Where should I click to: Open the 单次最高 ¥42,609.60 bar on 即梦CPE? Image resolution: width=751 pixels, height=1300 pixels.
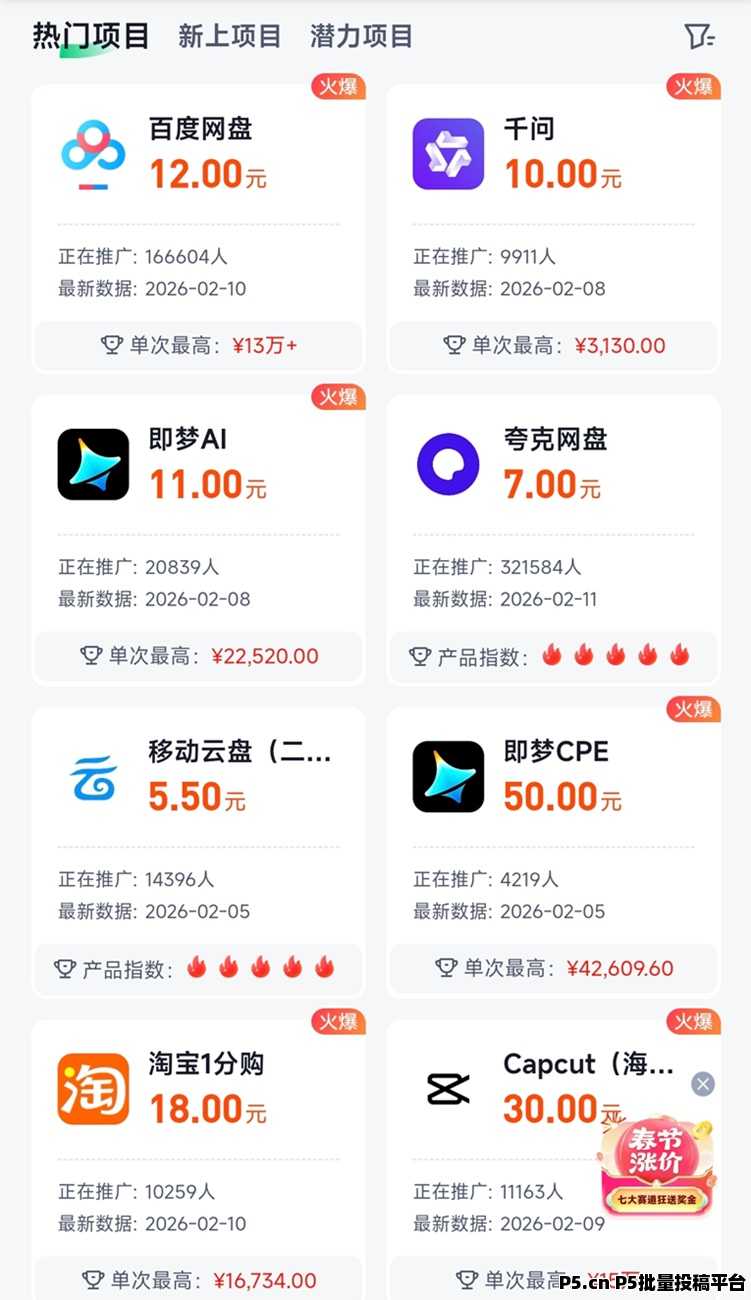click(x=552, y=968)
